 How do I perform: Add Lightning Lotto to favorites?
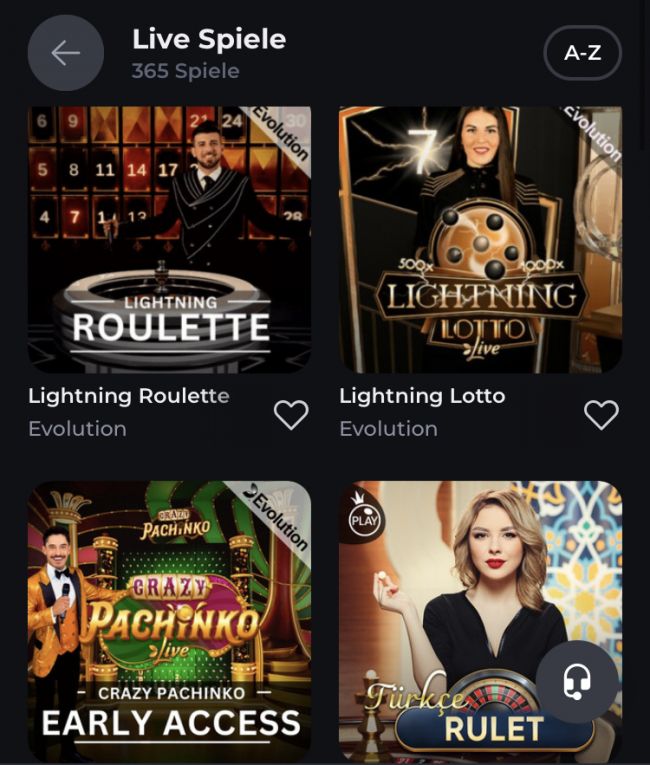click(x=601, y=414)
